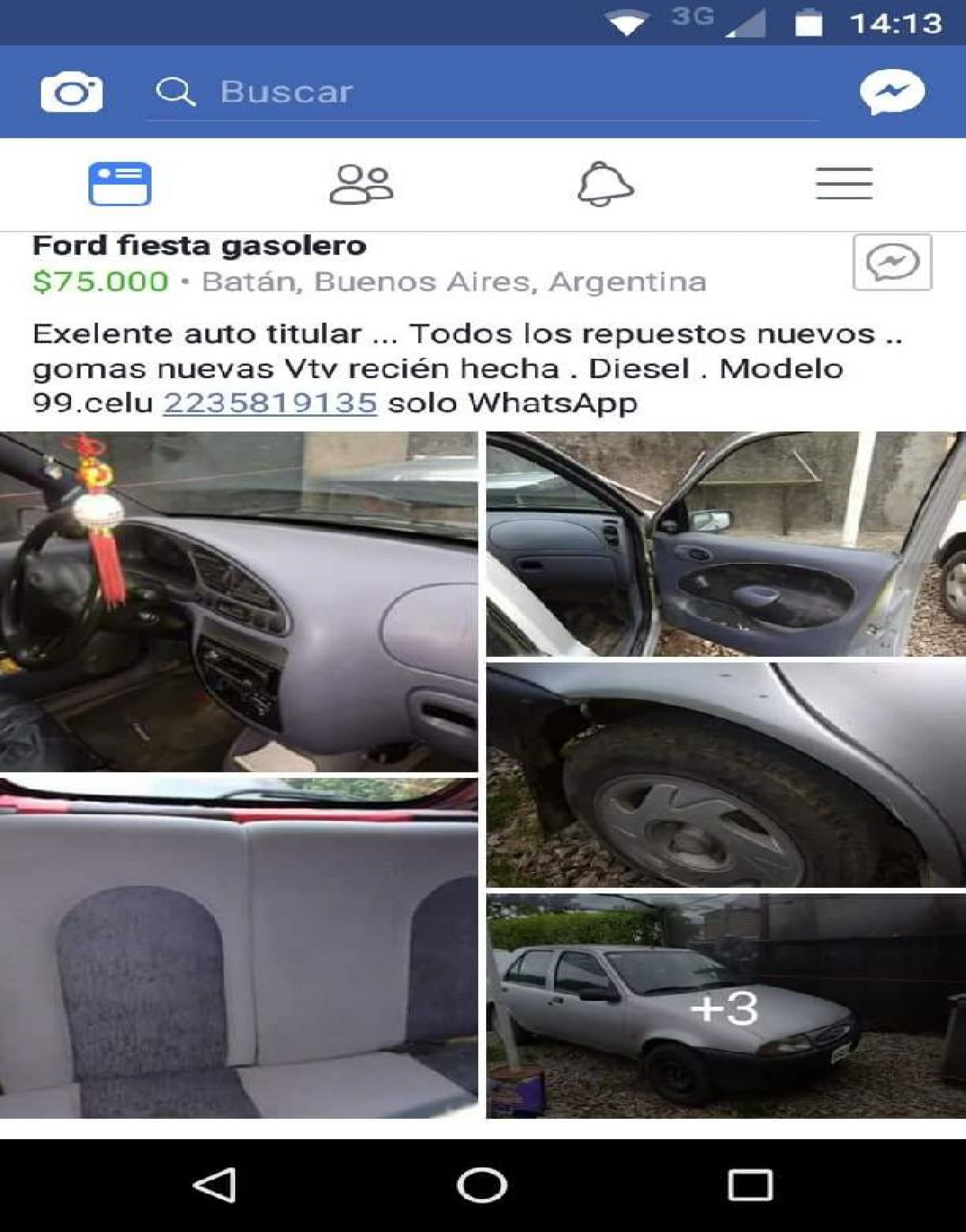
Task: View the +3 more photos tile
Action: click(726, 1006)
